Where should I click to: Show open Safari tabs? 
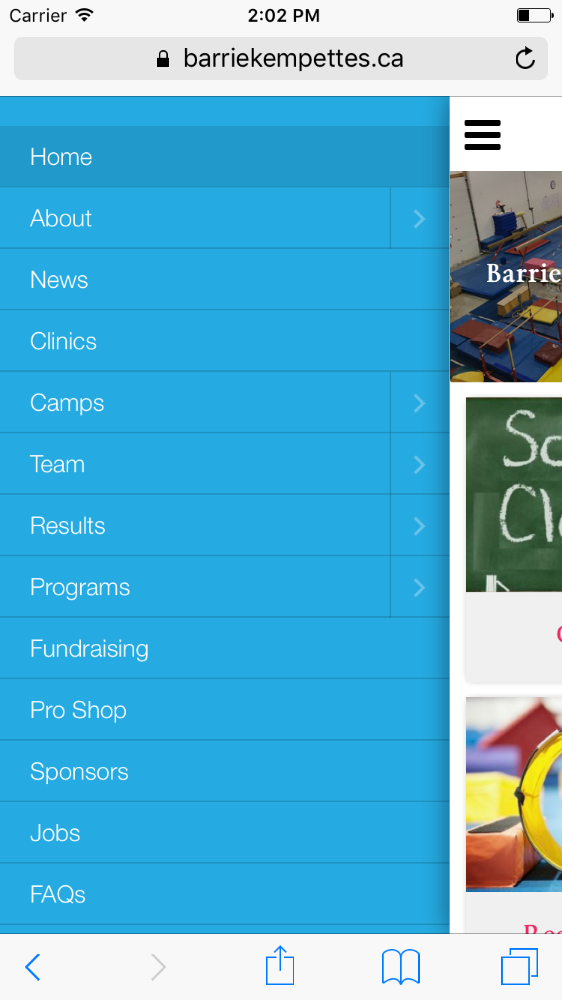(519, 967)
